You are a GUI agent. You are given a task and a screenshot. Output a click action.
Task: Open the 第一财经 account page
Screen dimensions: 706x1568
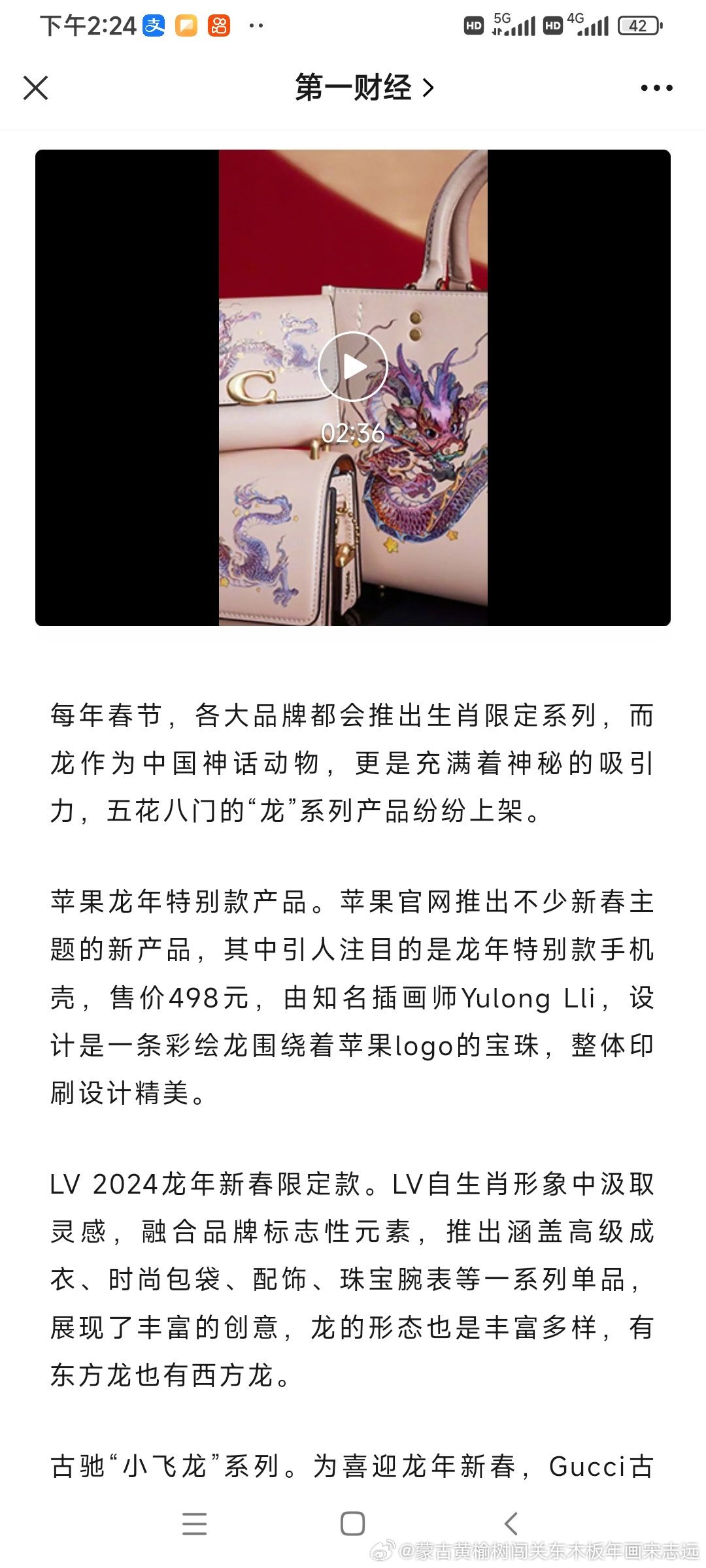tap(364, 88)
